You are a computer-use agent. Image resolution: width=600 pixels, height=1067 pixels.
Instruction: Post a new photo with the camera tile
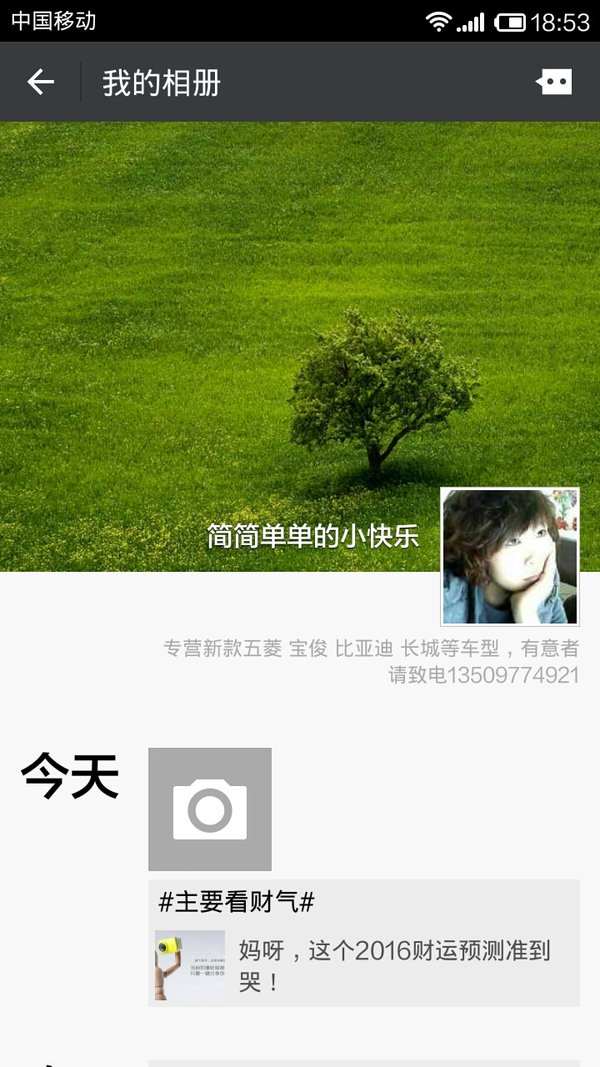210,809
